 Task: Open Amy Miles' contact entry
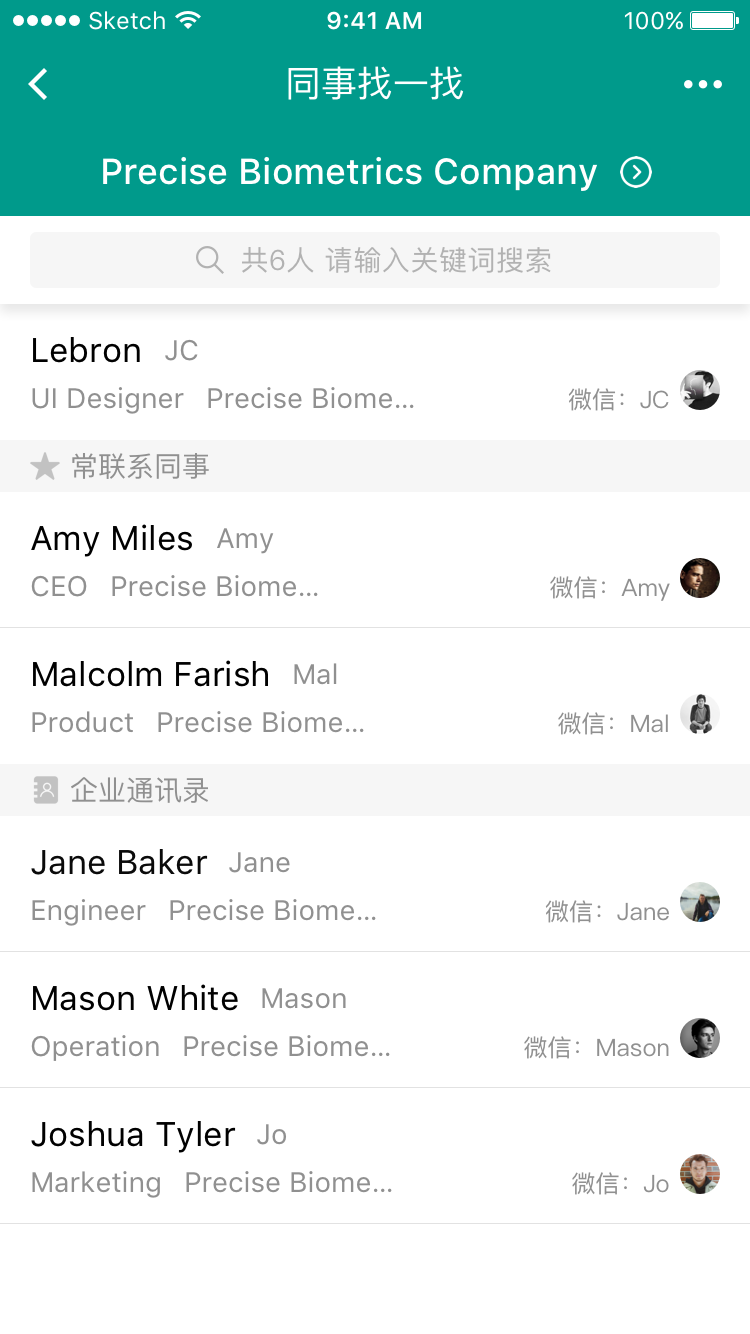pos(375,561)
